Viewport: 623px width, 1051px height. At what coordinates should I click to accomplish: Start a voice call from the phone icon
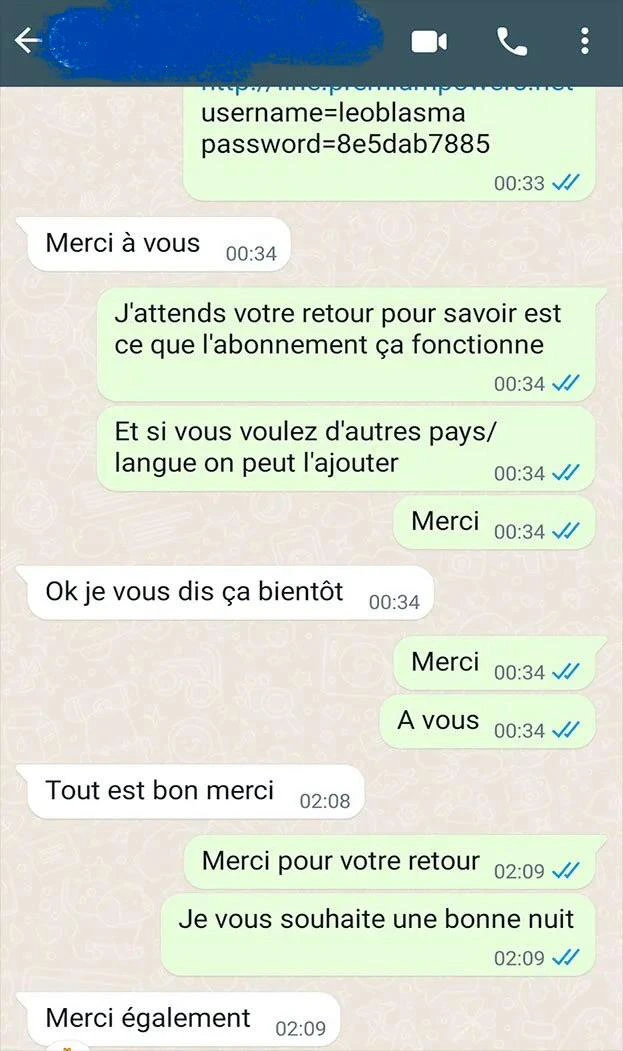click(511, 41)
